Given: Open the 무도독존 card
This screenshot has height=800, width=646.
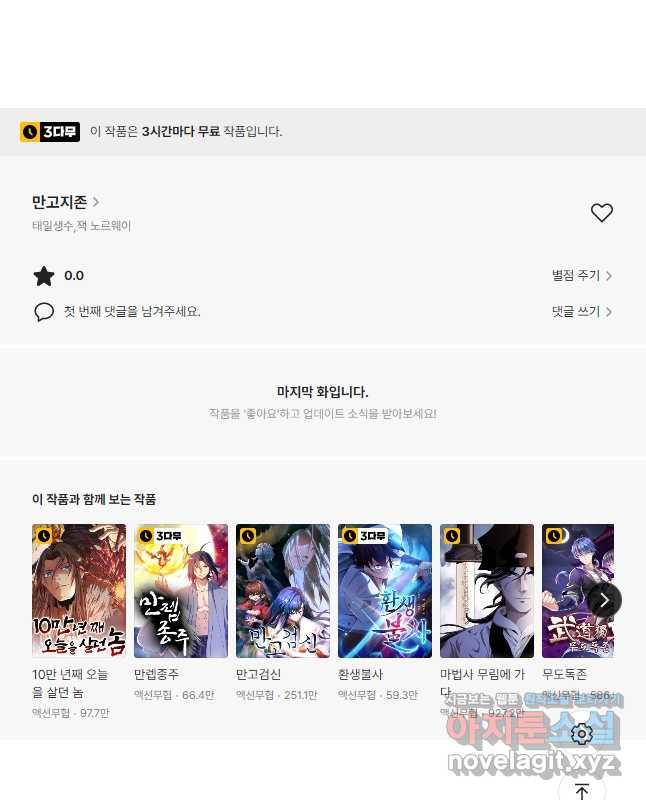Looking at the screenshot, I should point(577,590).
